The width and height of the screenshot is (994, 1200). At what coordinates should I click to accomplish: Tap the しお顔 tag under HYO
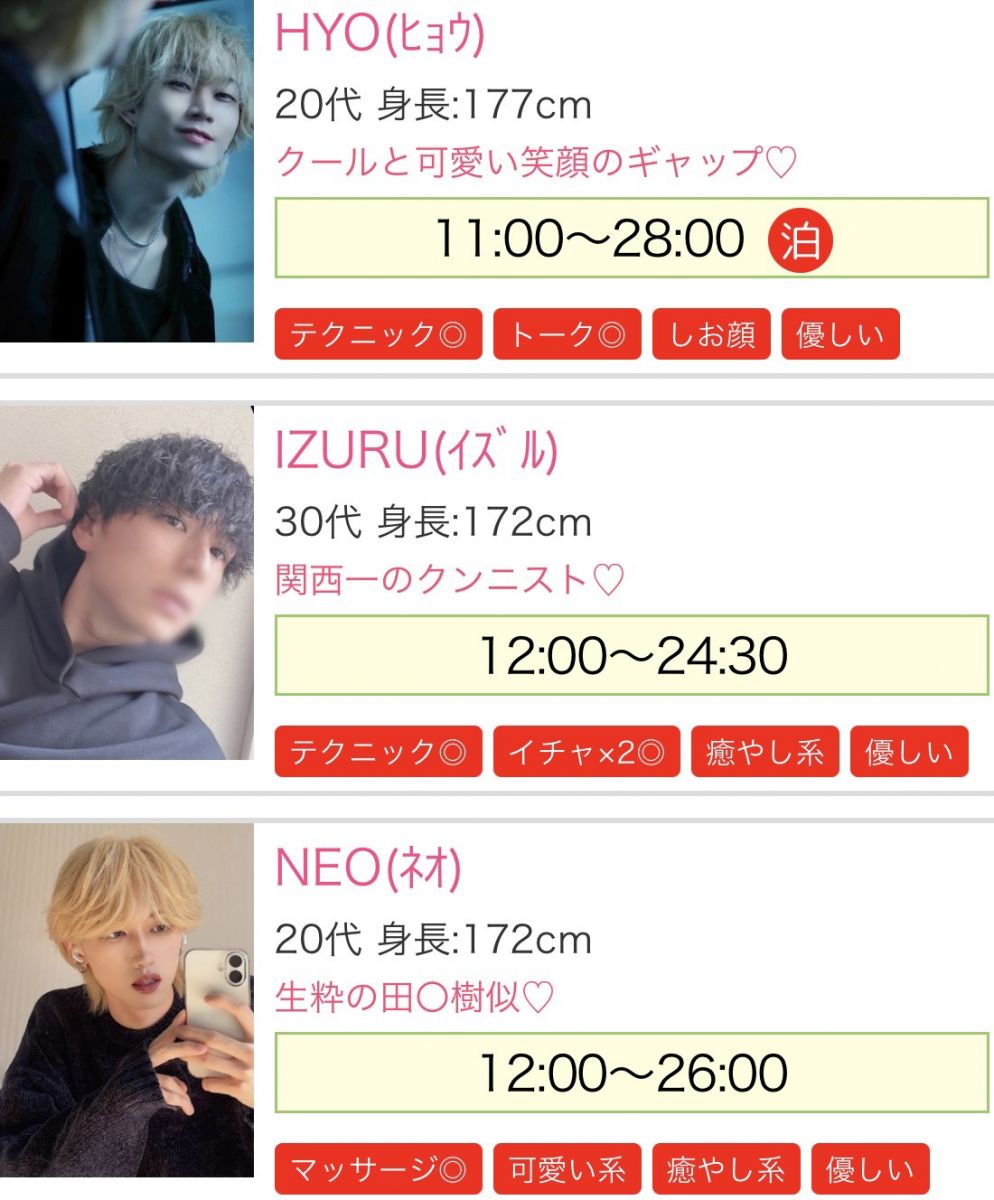click(x=711, y=335)
